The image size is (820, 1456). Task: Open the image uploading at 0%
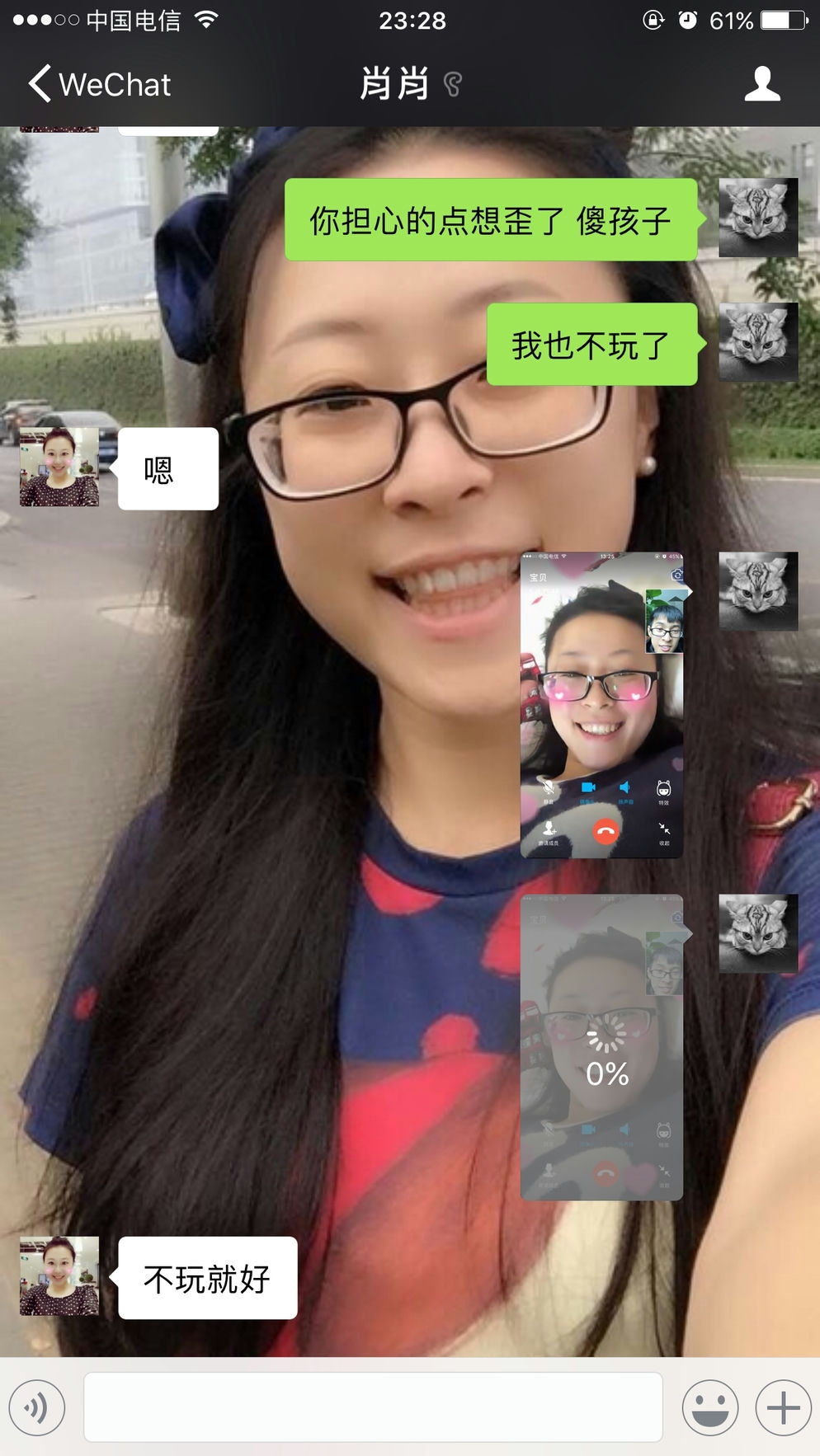click(x=601, y=1047)
